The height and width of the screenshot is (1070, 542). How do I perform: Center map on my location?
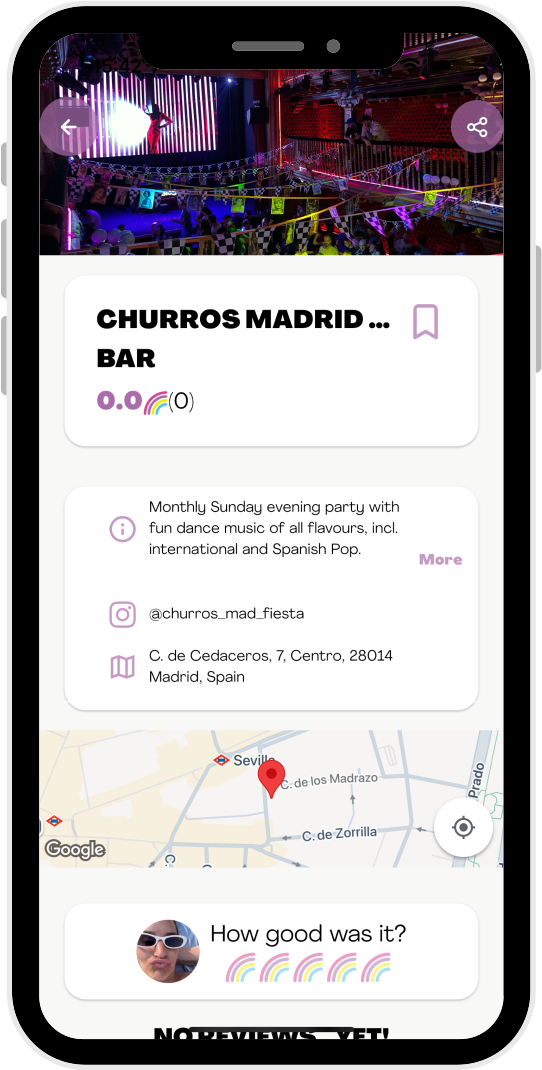(x=463, y=828)
